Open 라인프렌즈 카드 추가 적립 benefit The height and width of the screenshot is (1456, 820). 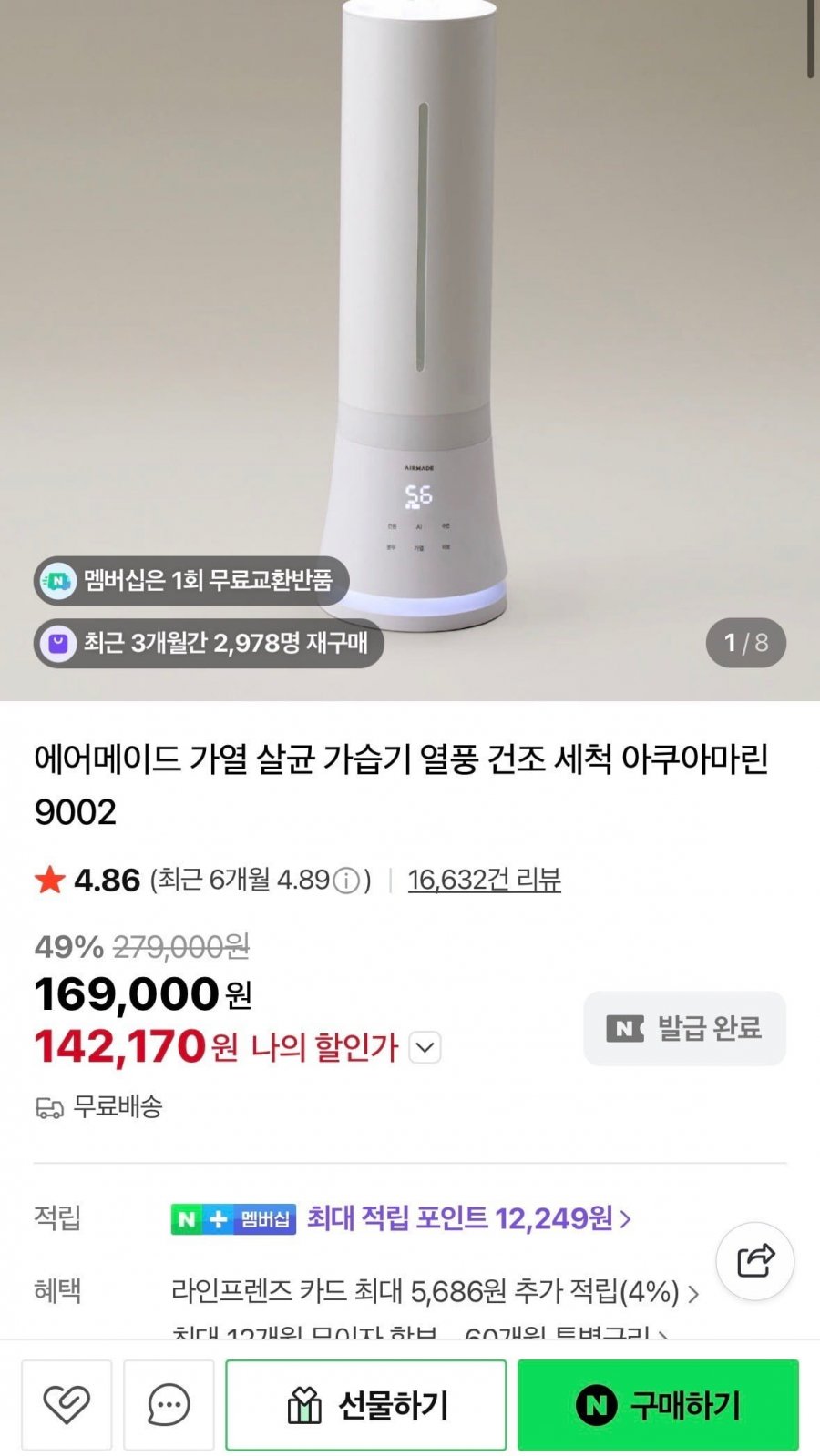435,1291
